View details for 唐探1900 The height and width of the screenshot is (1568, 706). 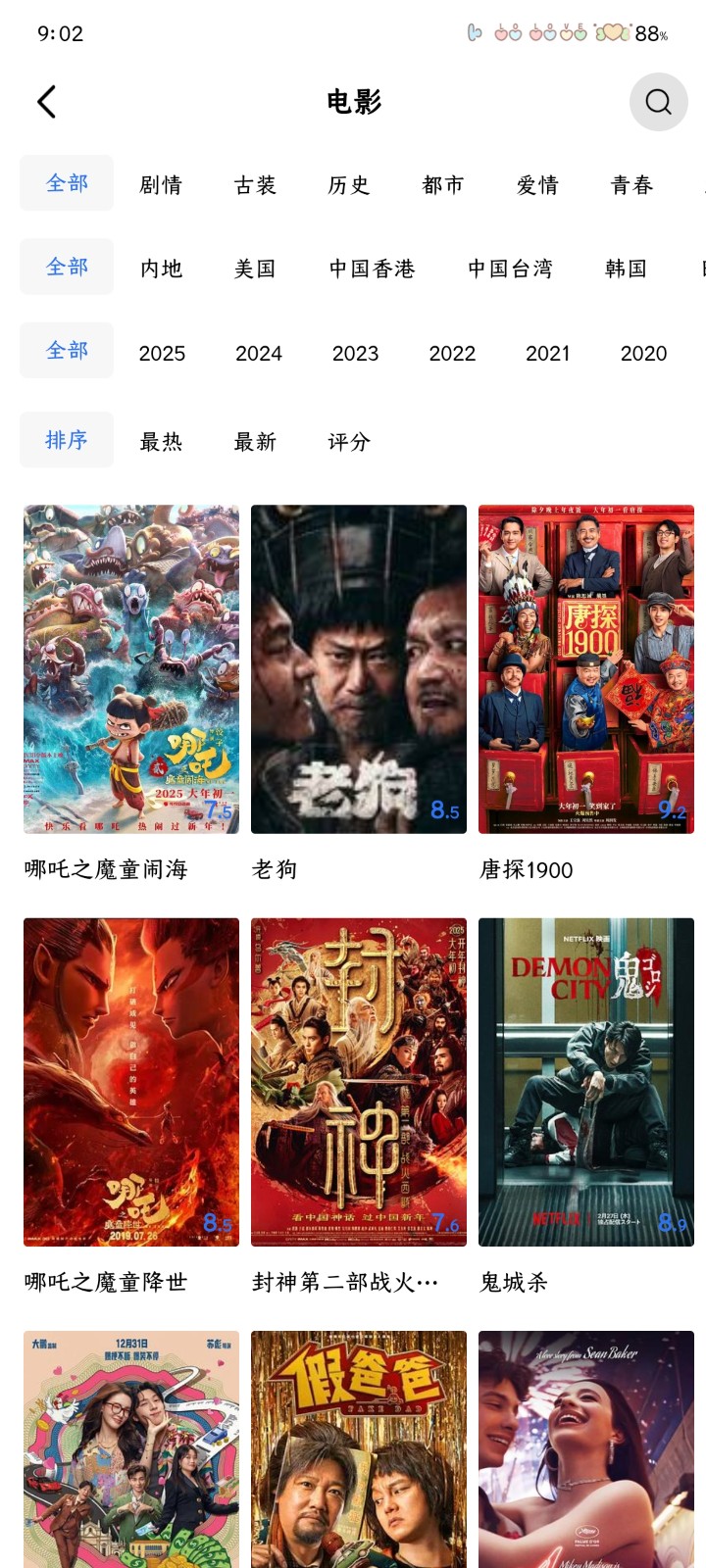coord(586,669)
